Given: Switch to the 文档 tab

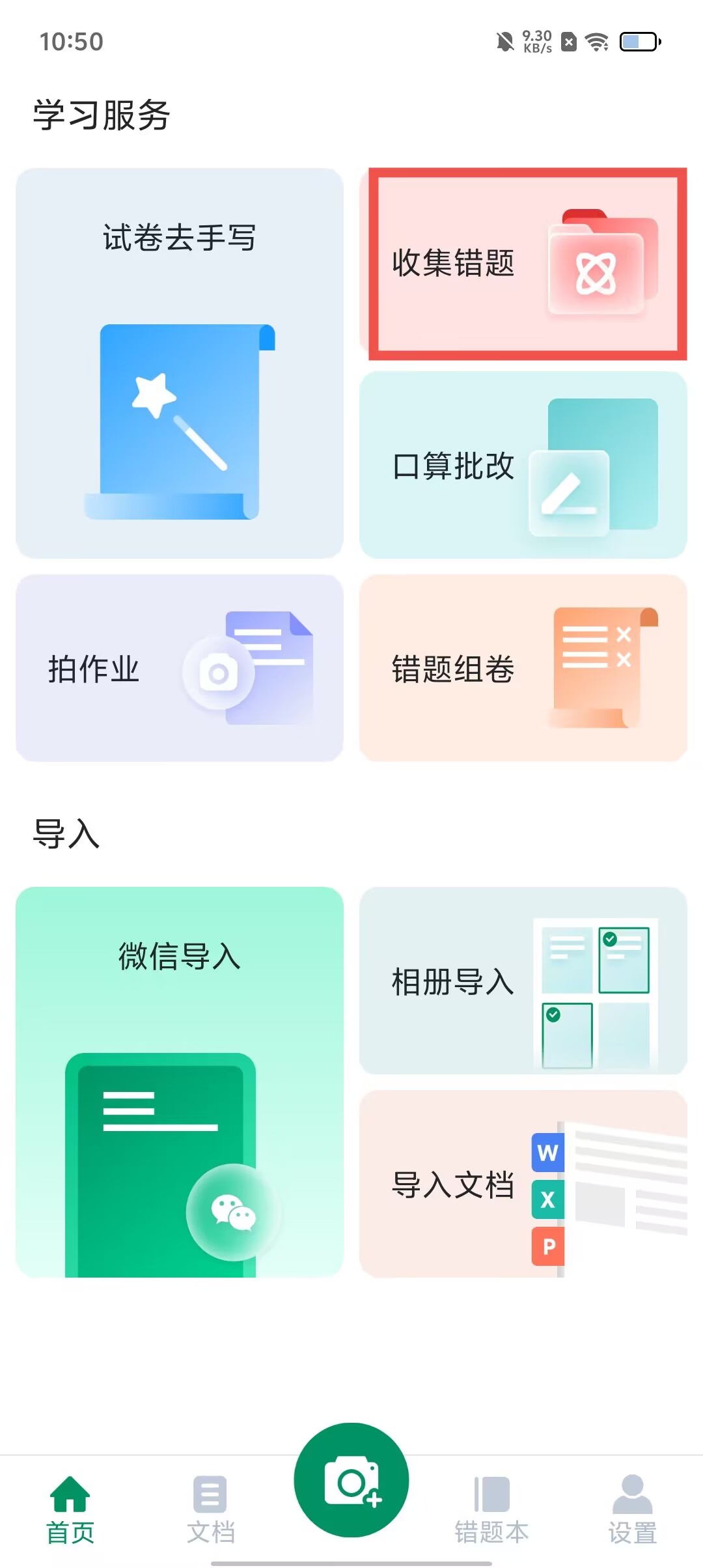Looking at the screenshot, I should pyautogui.click(x=210, y=1509).
